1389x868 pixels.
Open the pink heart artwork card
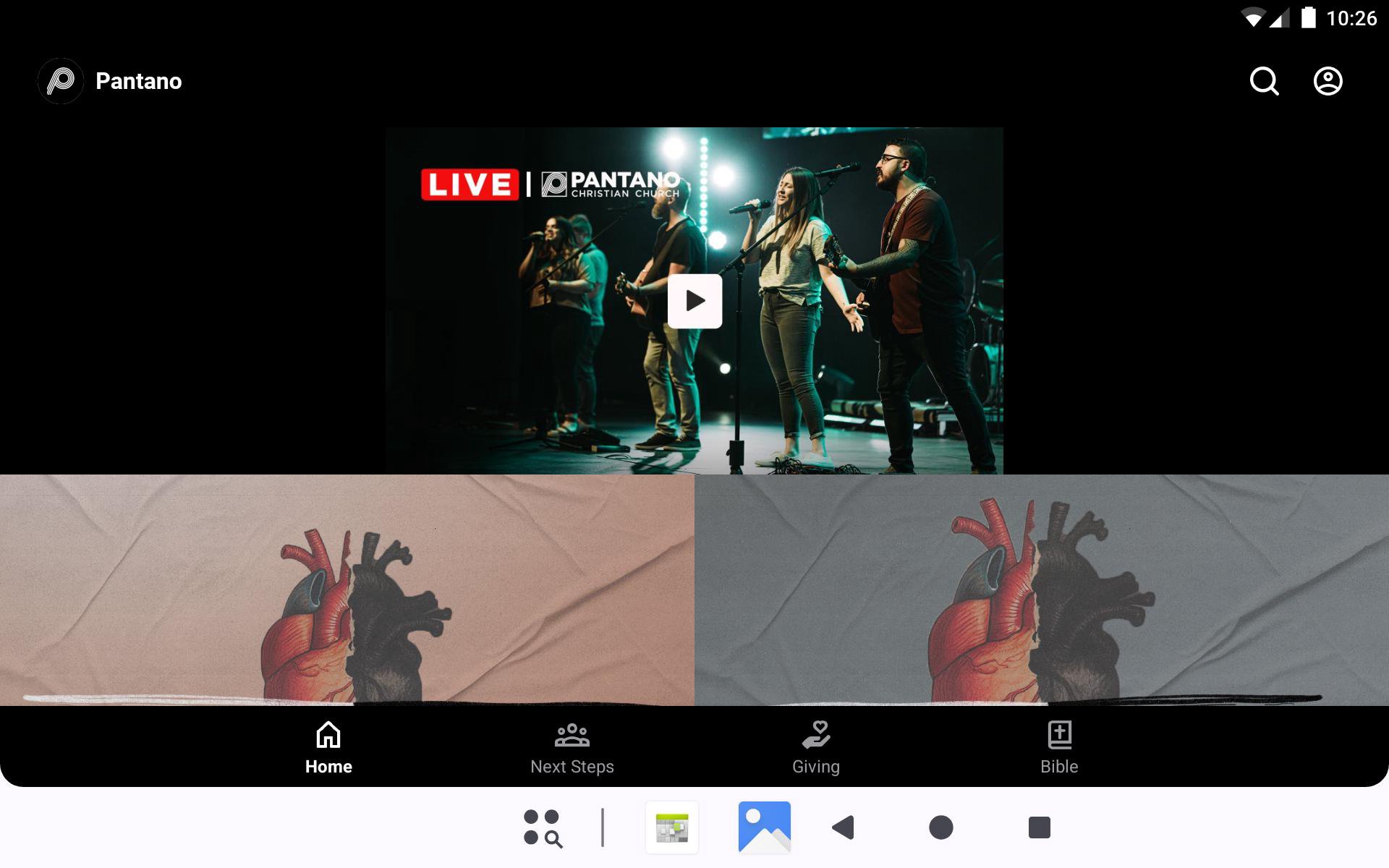click(347, 590)
